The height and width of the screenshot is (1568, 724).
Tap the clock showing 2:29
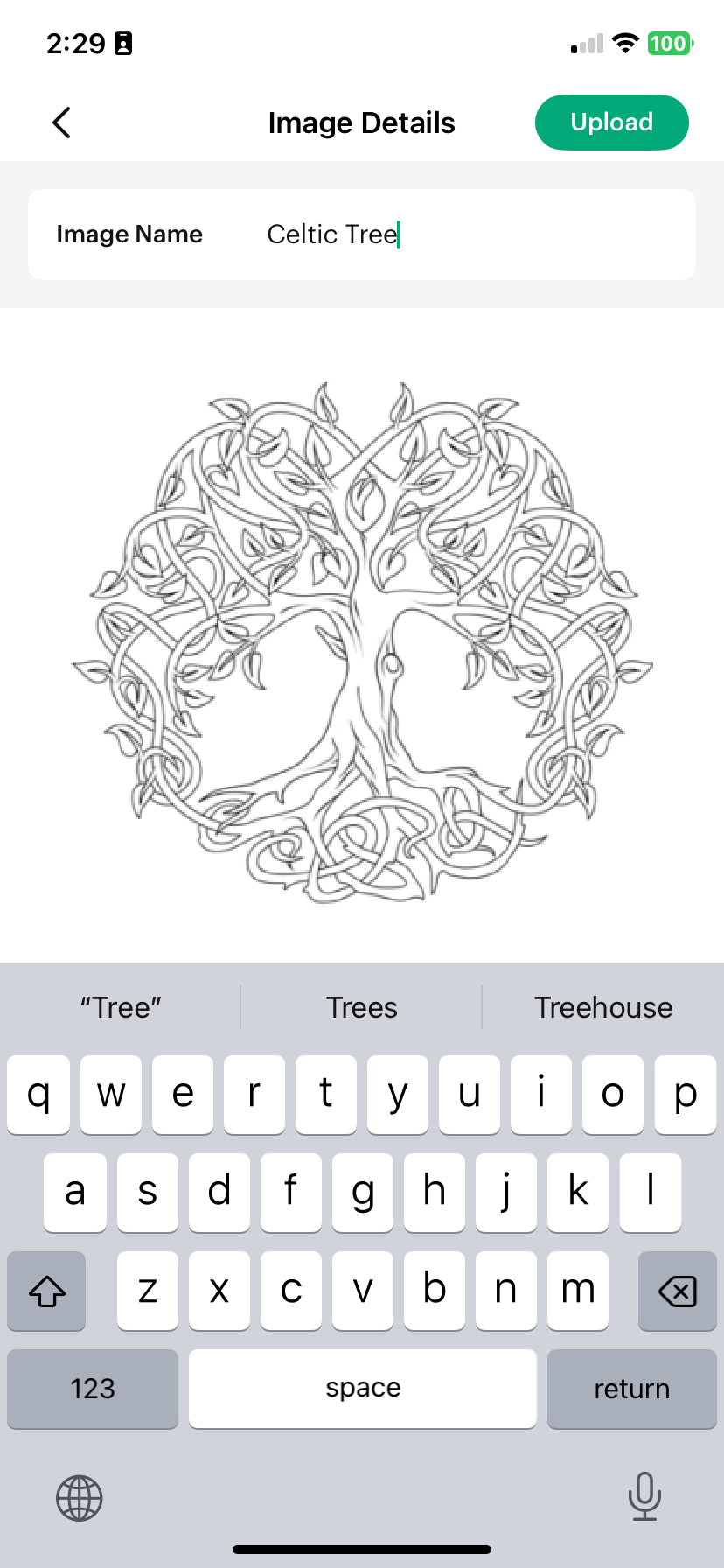point(66,43)
